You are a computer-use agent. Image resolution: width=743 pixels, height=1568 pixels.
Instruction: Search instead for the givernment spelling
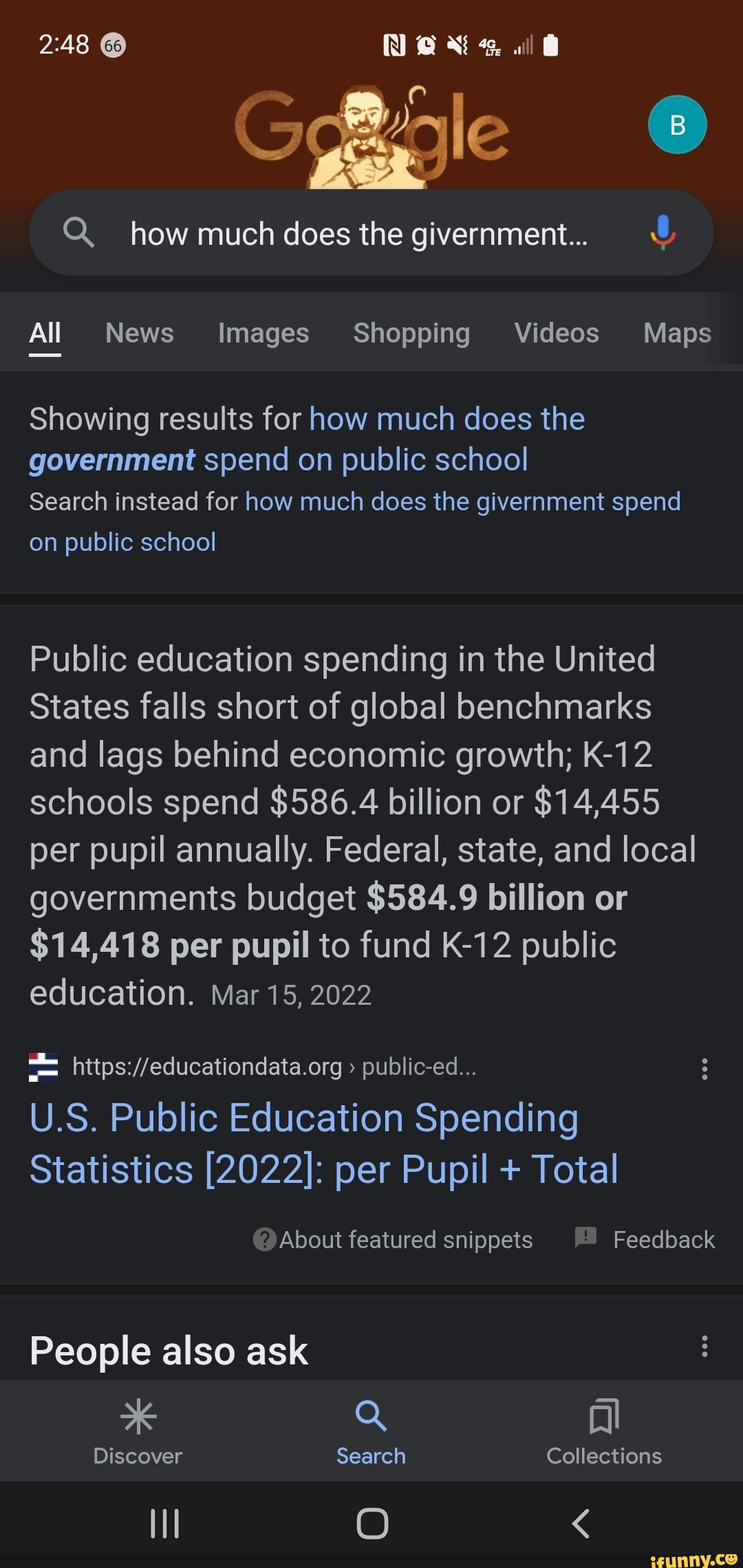pyautogui.click(x=354, y=521)
